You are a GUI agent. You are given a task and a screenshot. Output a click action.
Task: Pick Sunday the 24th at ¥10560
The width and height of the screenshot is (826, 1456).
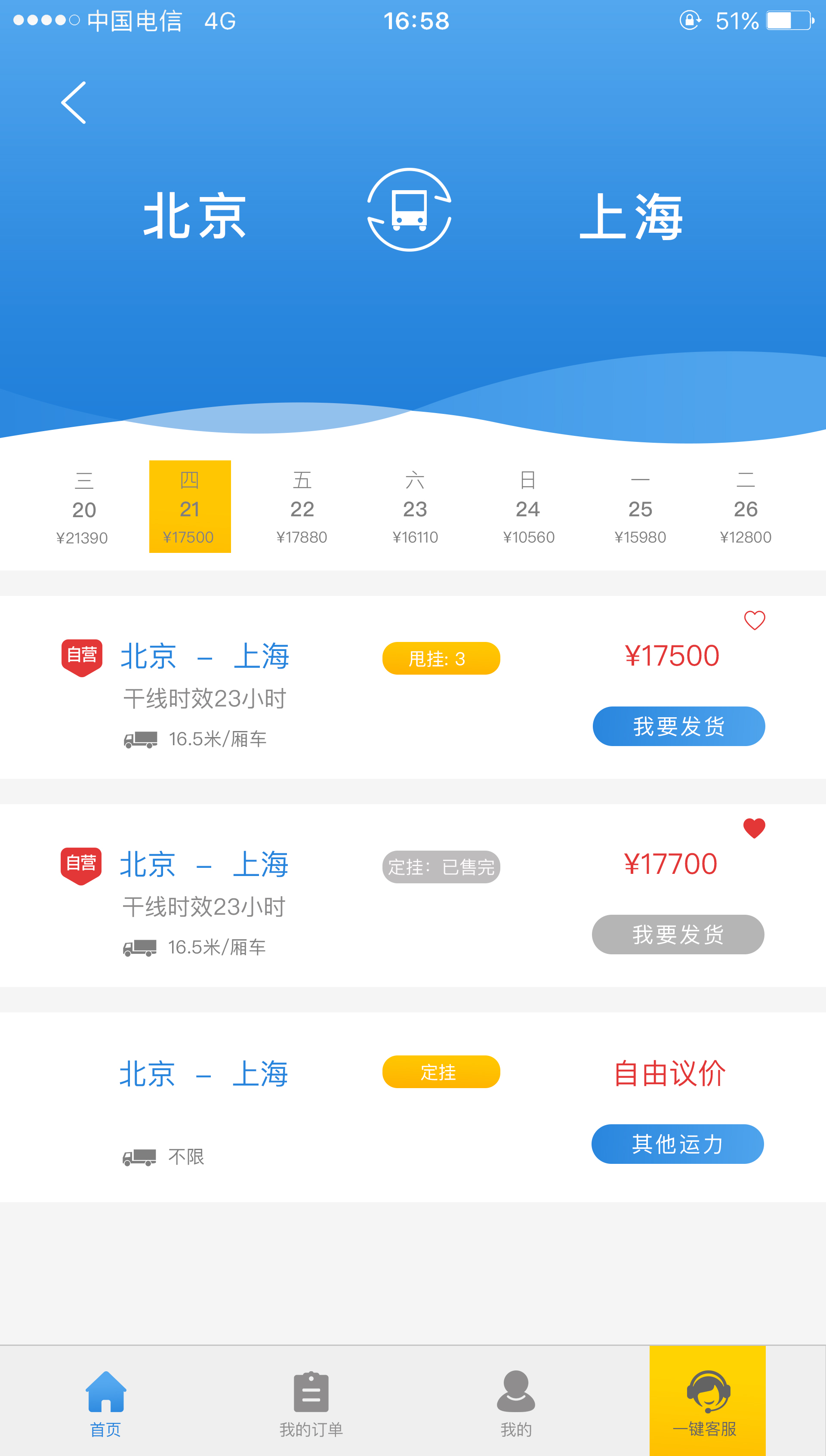click(528, 508)
